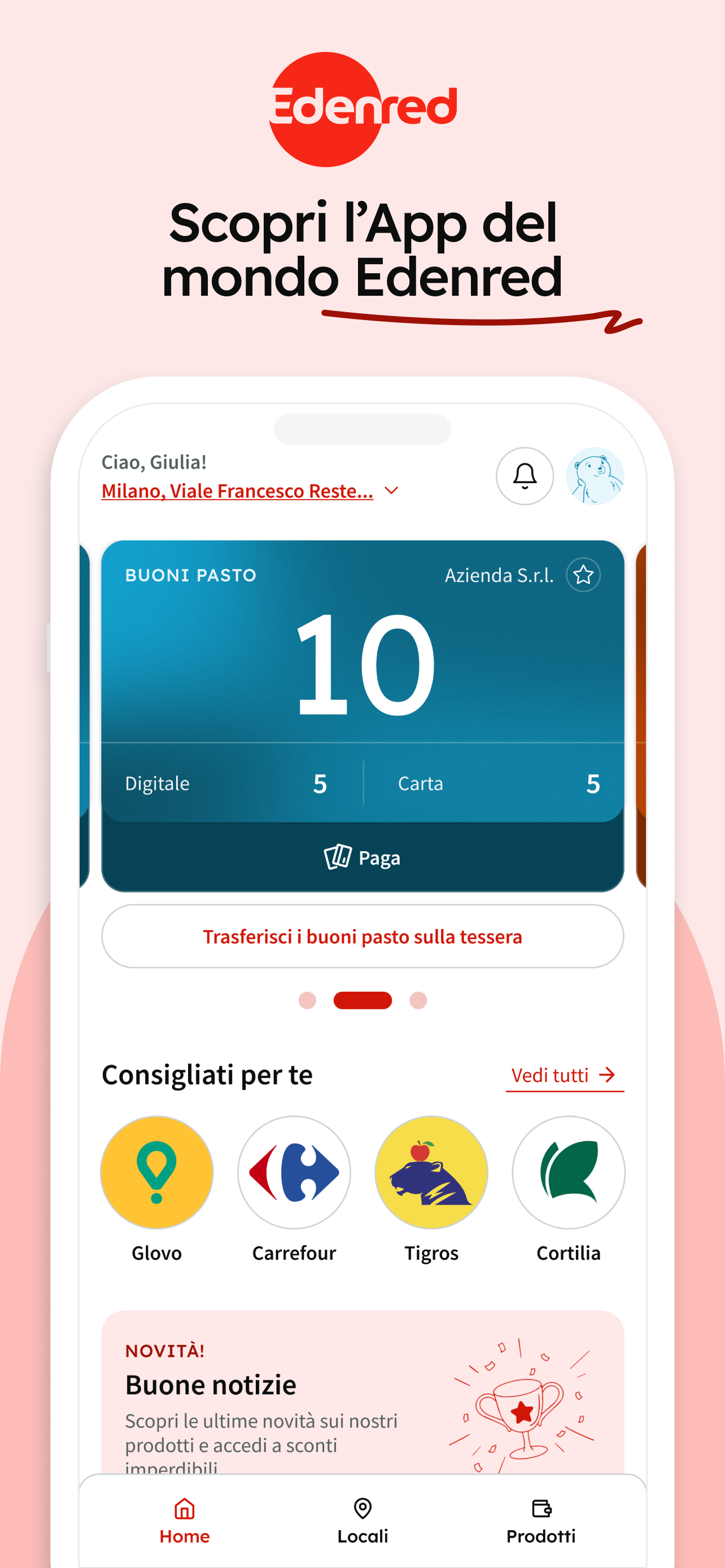Tap the Edenred logo at the top
The height and width of the screenshot is (1568, 725).
click(362, 108)
